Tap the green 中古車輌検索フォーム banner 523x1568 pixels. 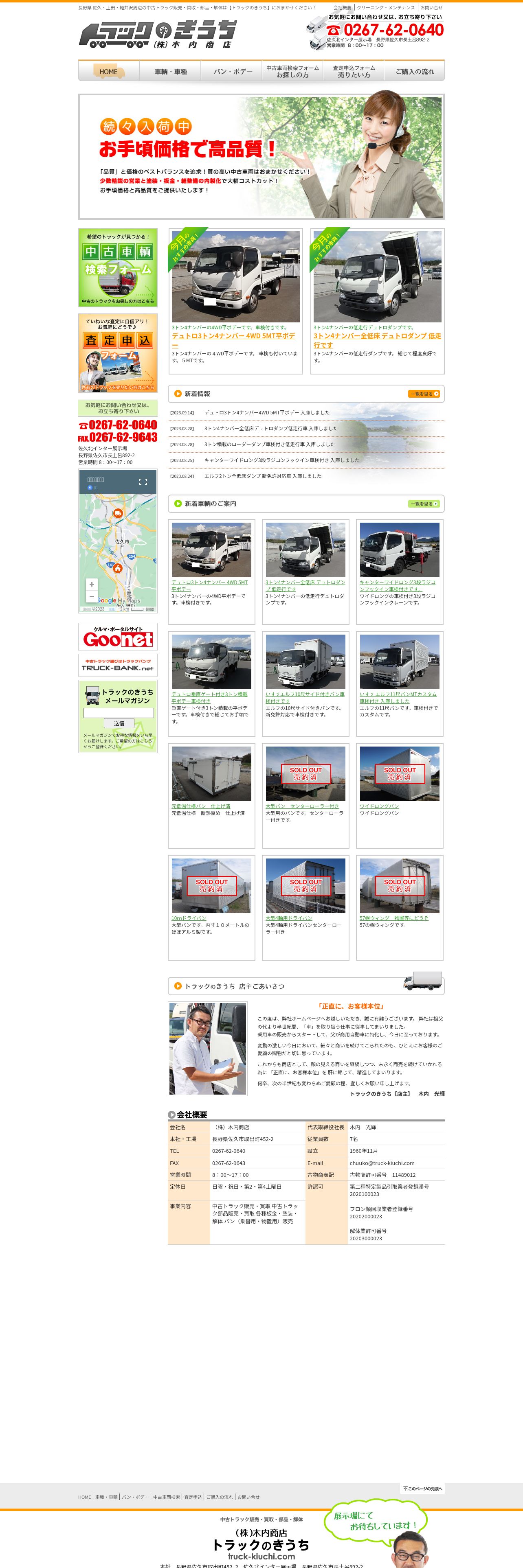(x=117, y=267)
